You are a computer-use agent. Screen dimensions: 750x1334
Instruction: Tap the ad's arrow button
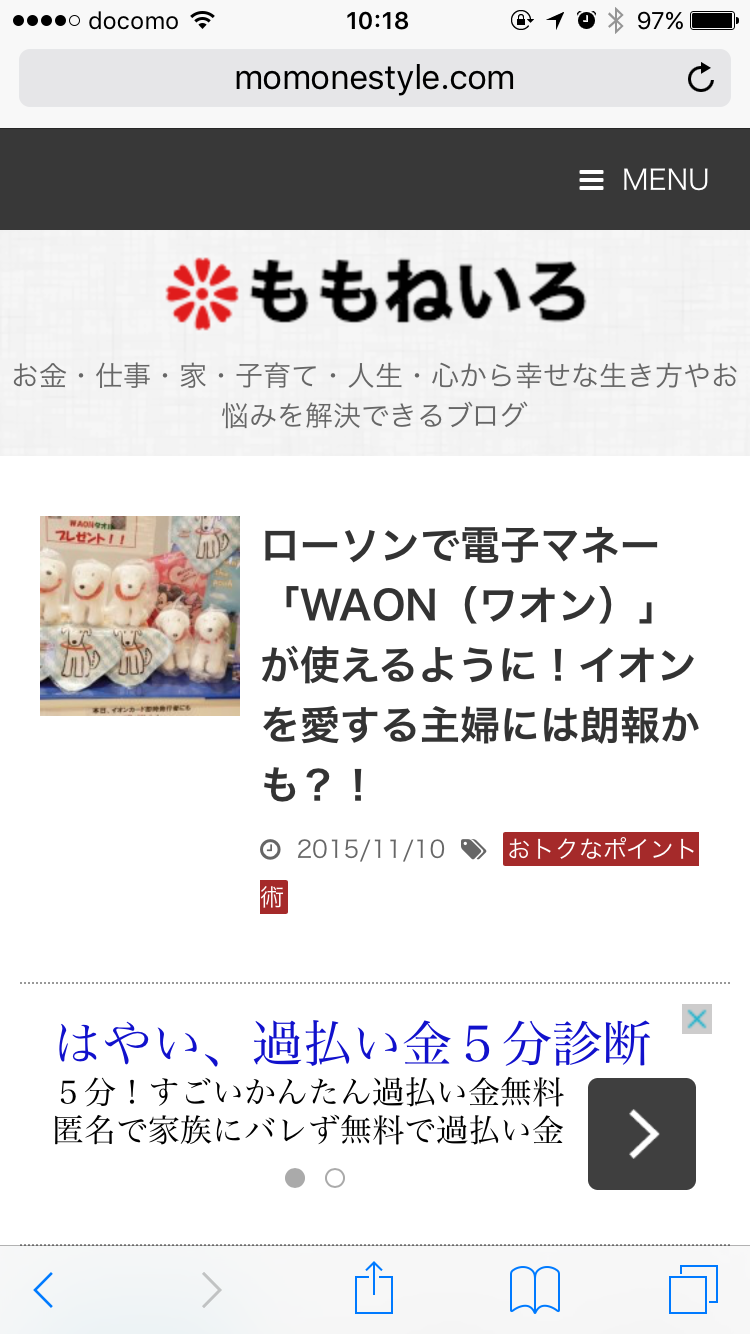click(641, 1133)
